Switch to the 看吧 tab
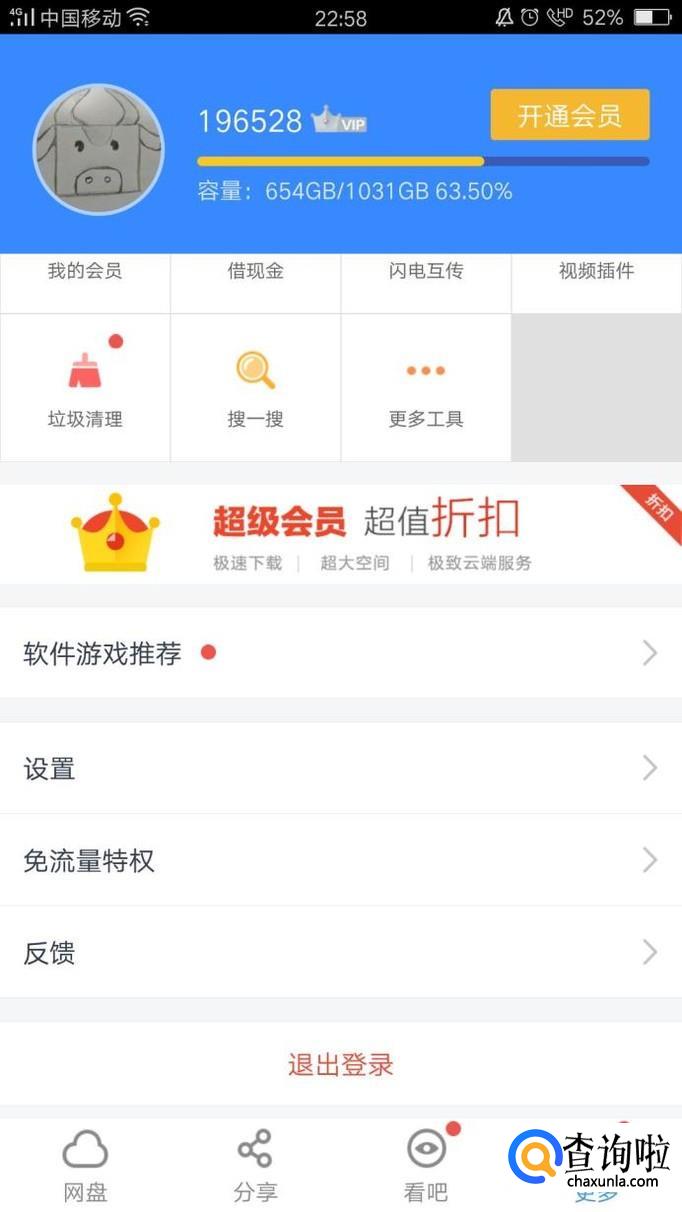The width and height of the screenshot is (682, 1212). tap(426, 1165)
